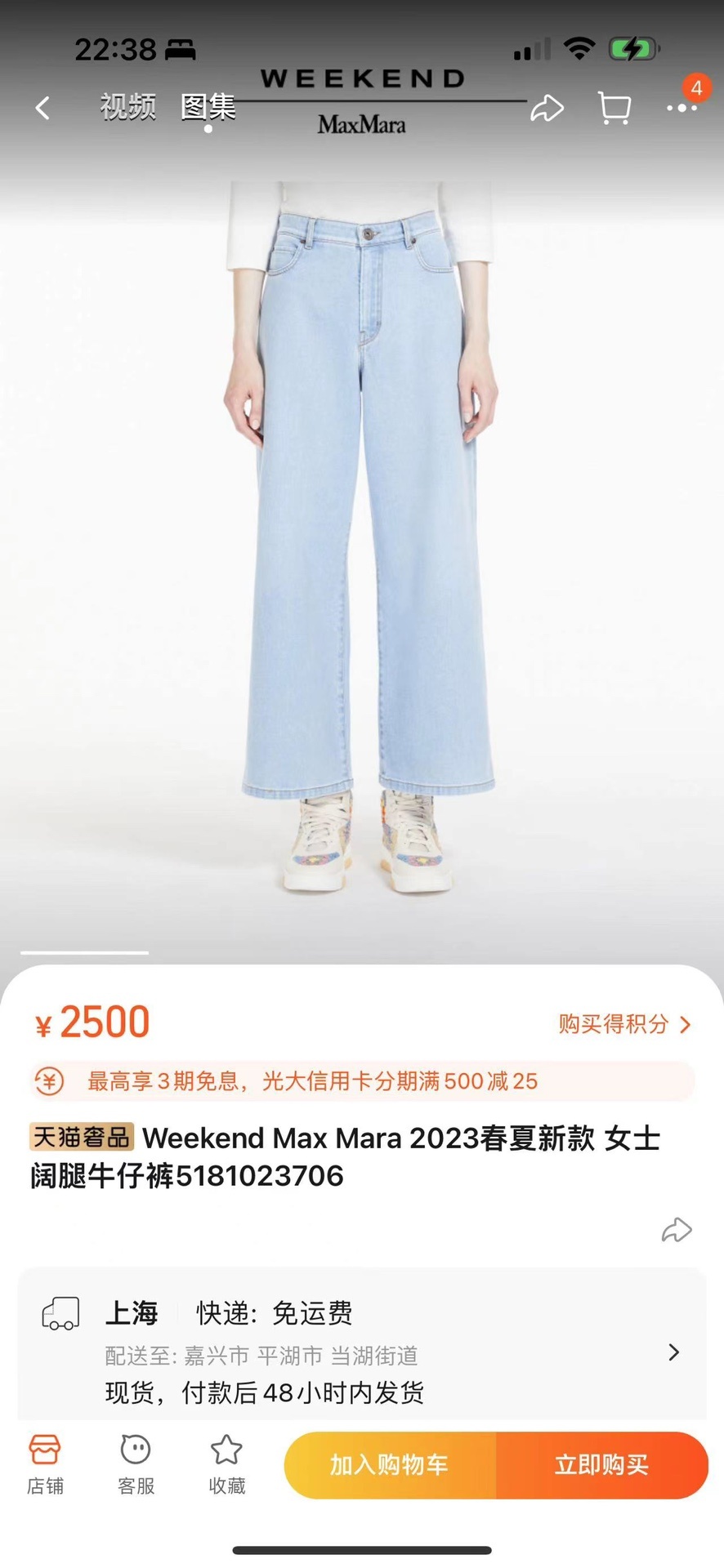Switch to the 图集 tab
Screen dimensions: 724x1568
208,107
